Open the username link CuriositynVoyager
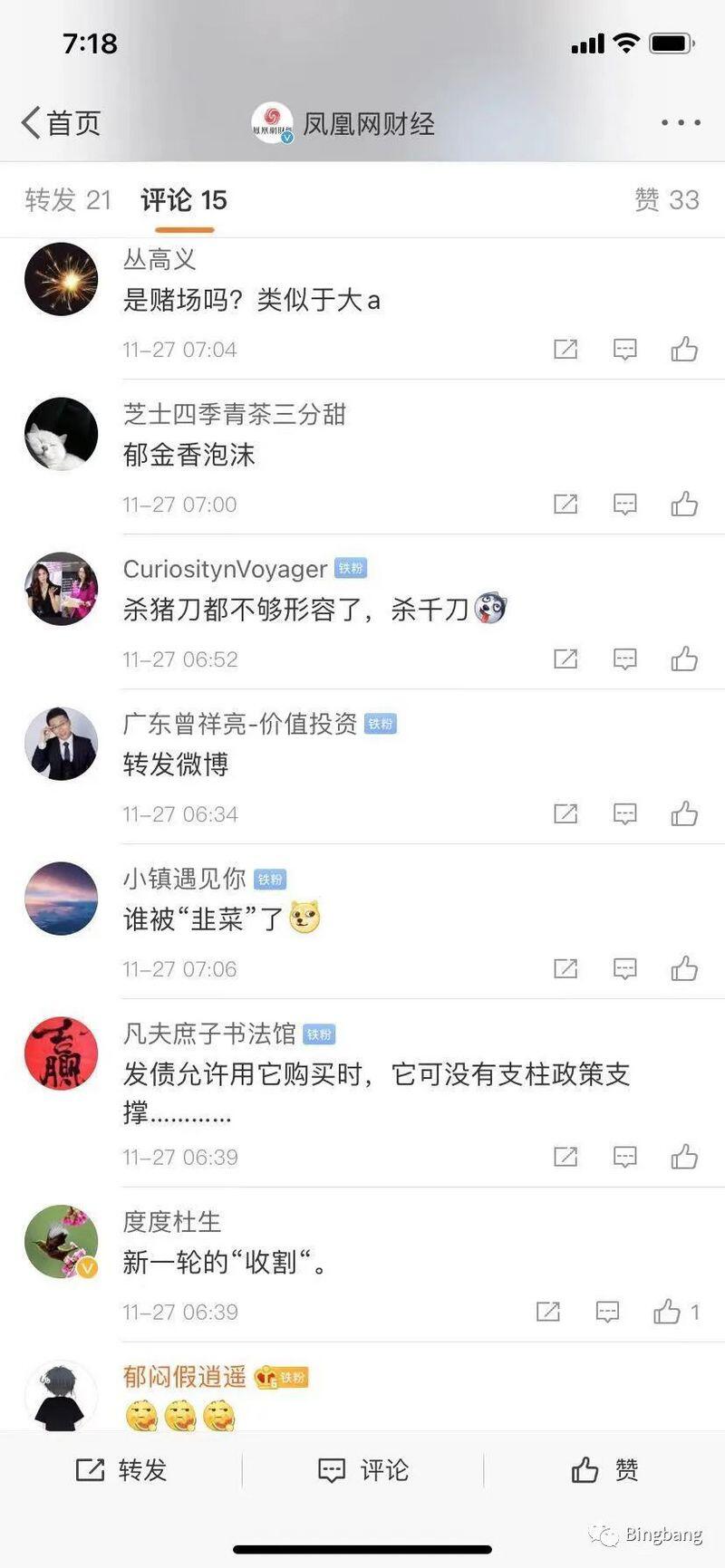This screenshot has width=725, height=1568. click(224, 568)
